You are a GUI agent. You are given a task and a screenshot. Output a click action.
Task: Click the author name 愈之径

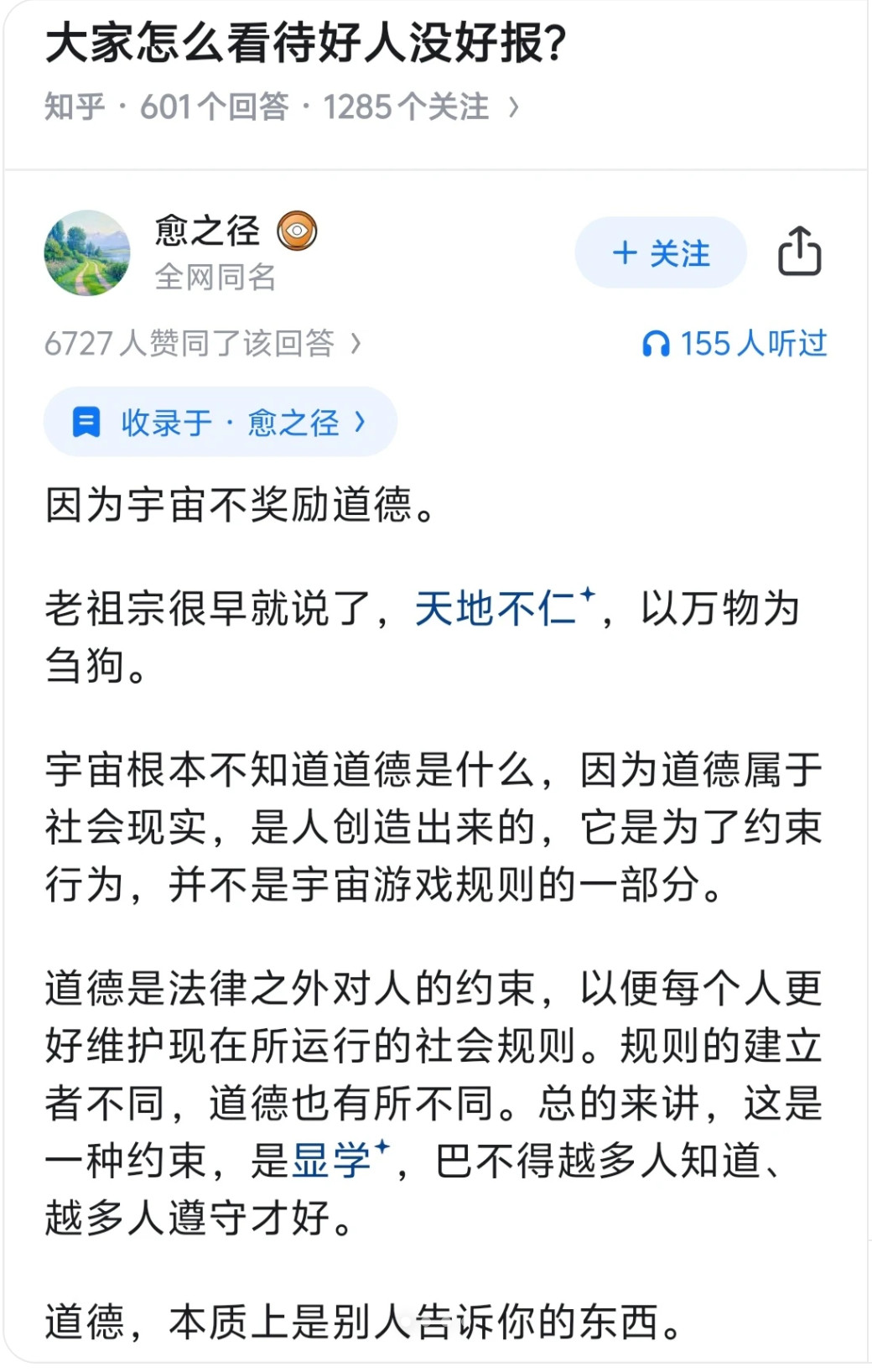click(x=210, y=227)
